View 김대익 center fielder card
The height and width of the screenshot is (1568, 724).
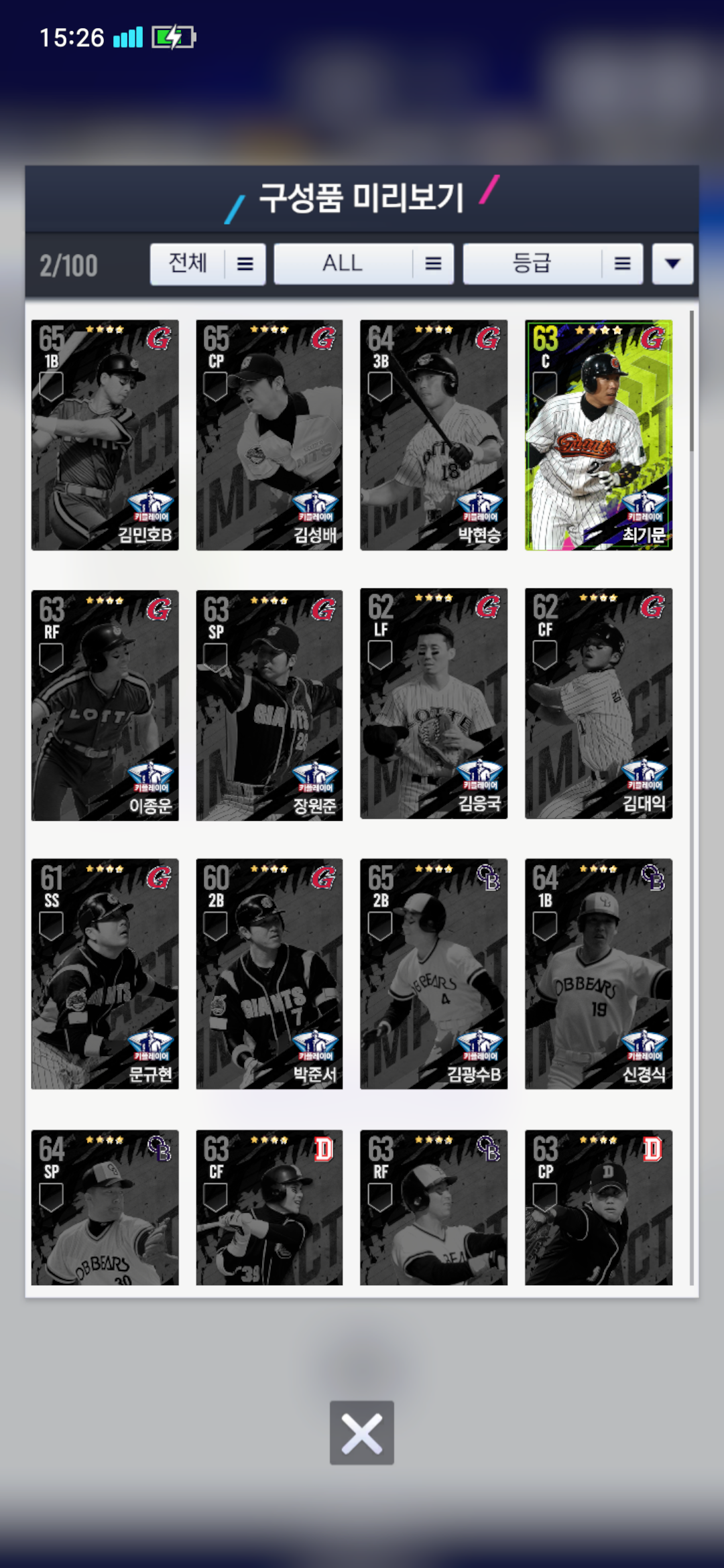pyautogui.click(x=599, y=704)
